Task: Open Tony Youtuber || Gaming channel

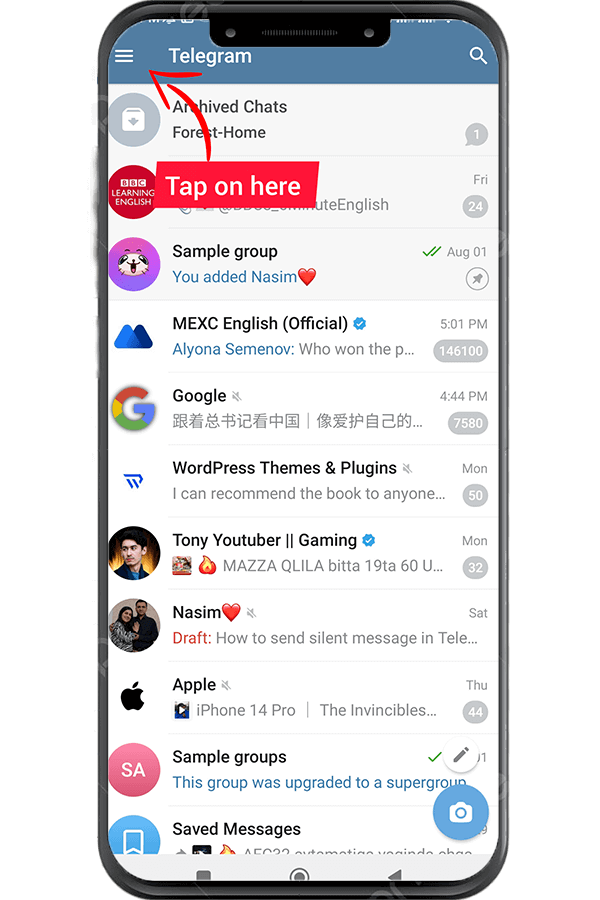Action: pyautogui.click(x=300, y=552)
